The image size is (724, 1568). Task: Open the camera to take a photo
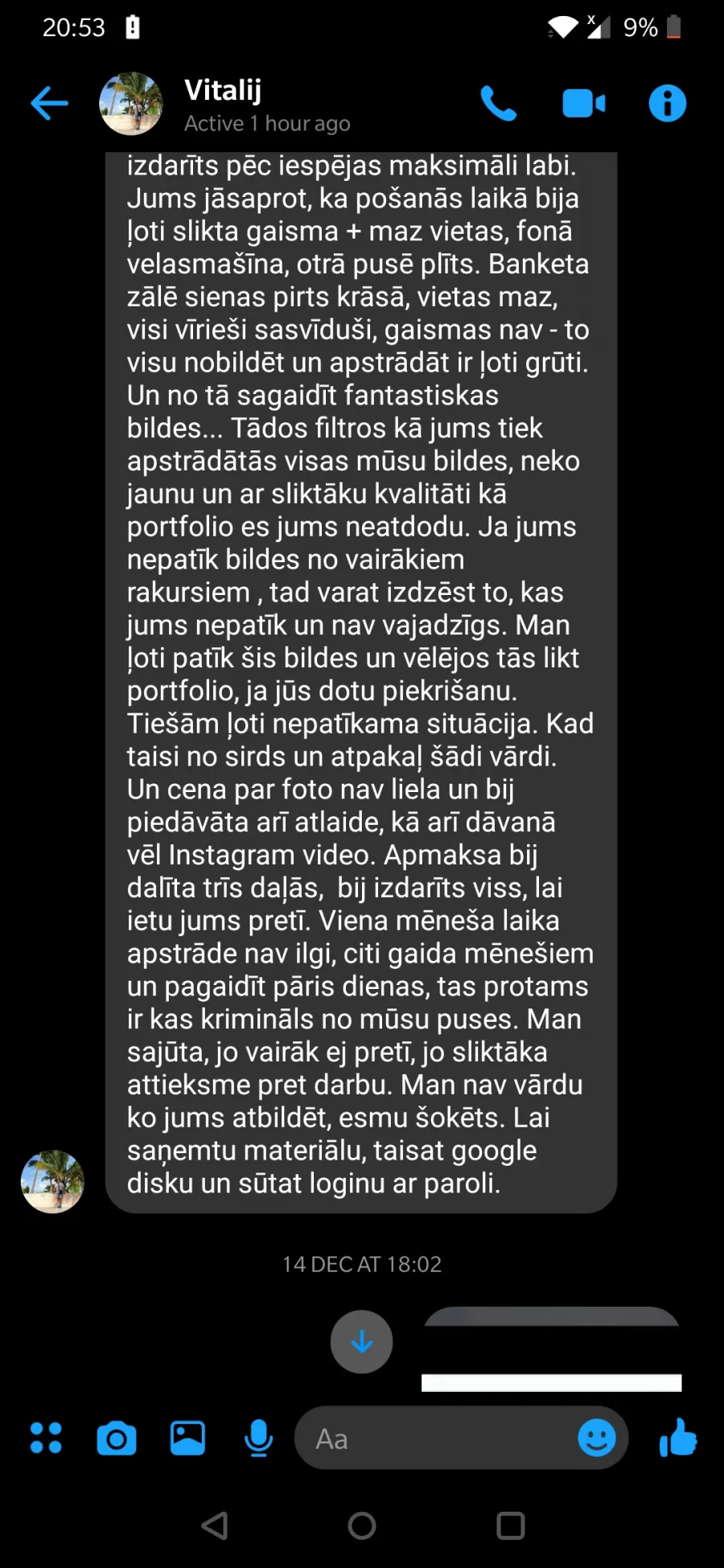click(117, 1438)
